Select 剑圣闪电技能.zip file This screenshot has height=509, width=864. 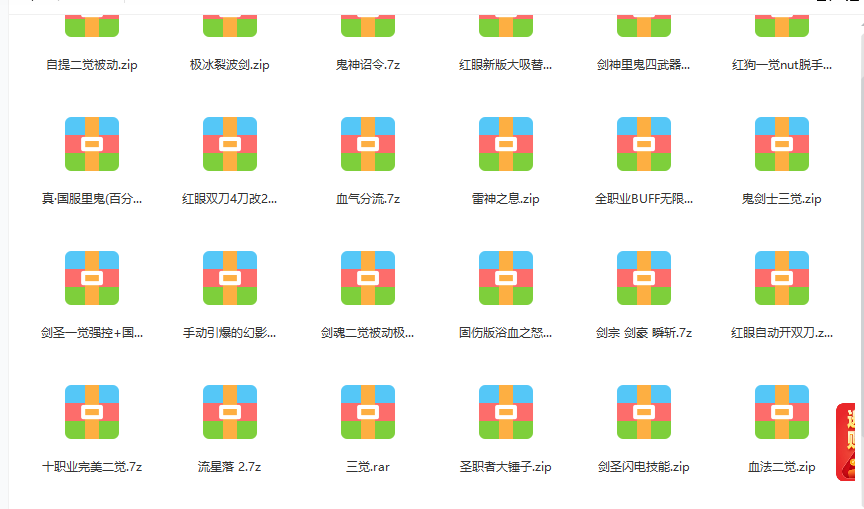point(644,412)
